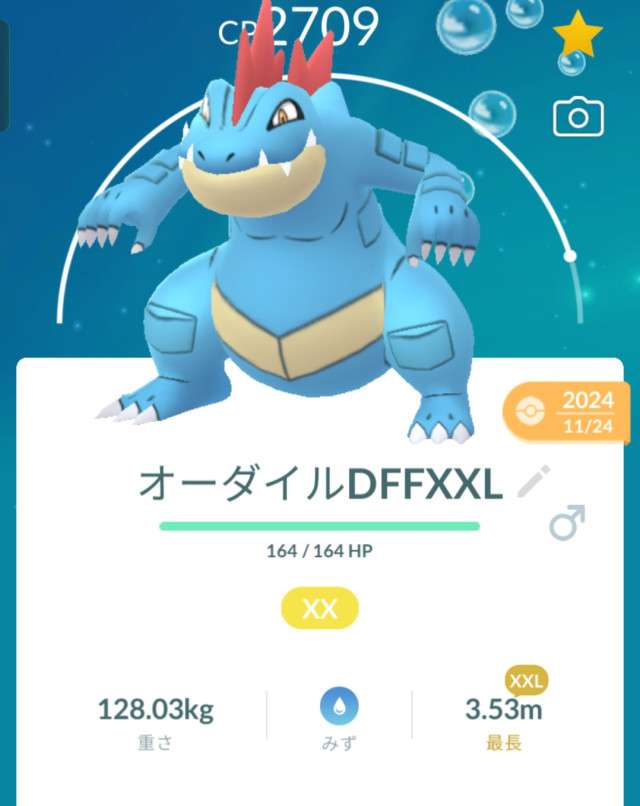Image resolution: width=640 pixels, height=806 pixels.
Task: Toggle the favorite star for this Pokémon
Action: (x=578, y=37)
